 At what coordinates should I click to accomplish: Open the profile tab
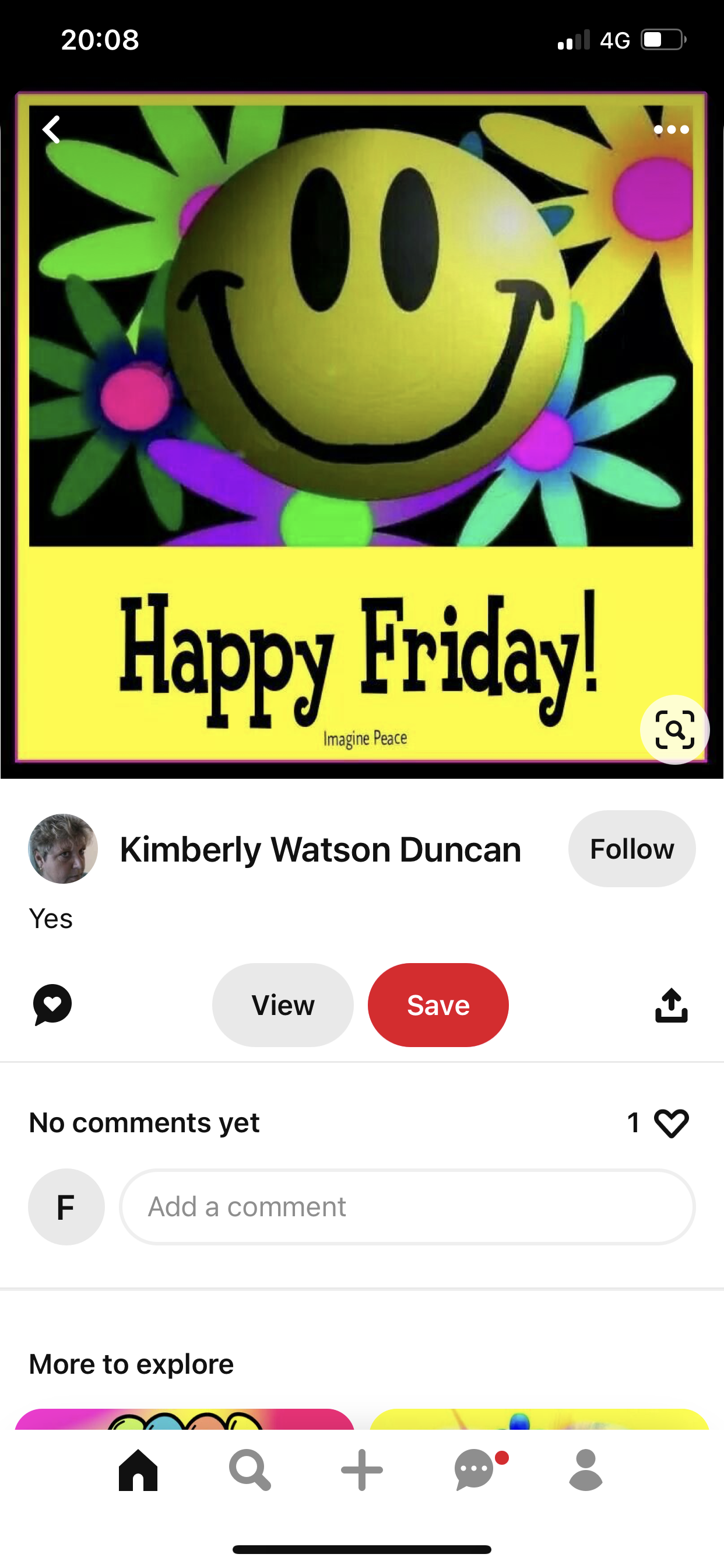click(586, 1470)
